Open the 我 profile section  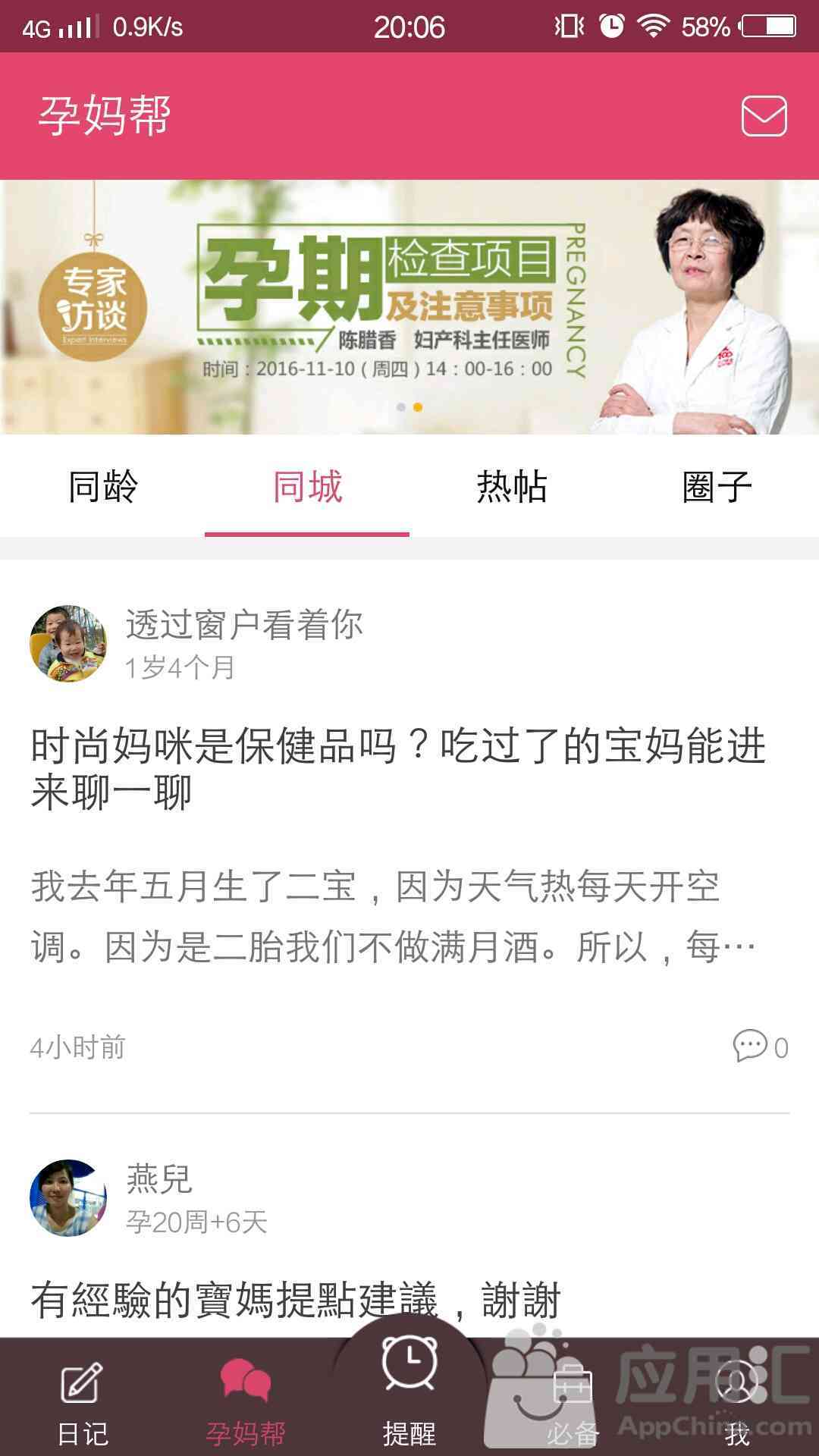(737, 1403)
